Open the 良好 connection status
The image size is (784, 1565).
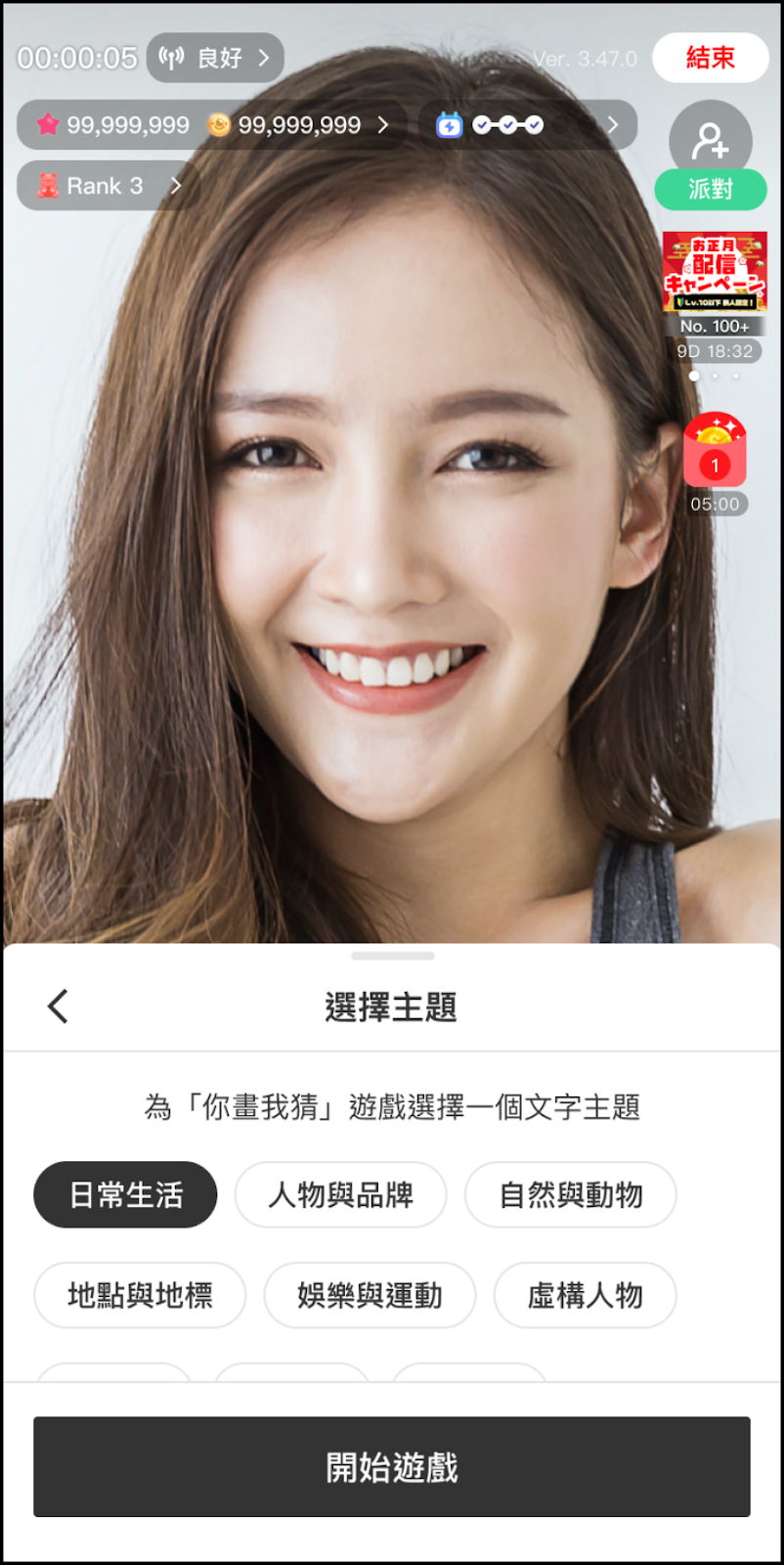click(215, 58)
